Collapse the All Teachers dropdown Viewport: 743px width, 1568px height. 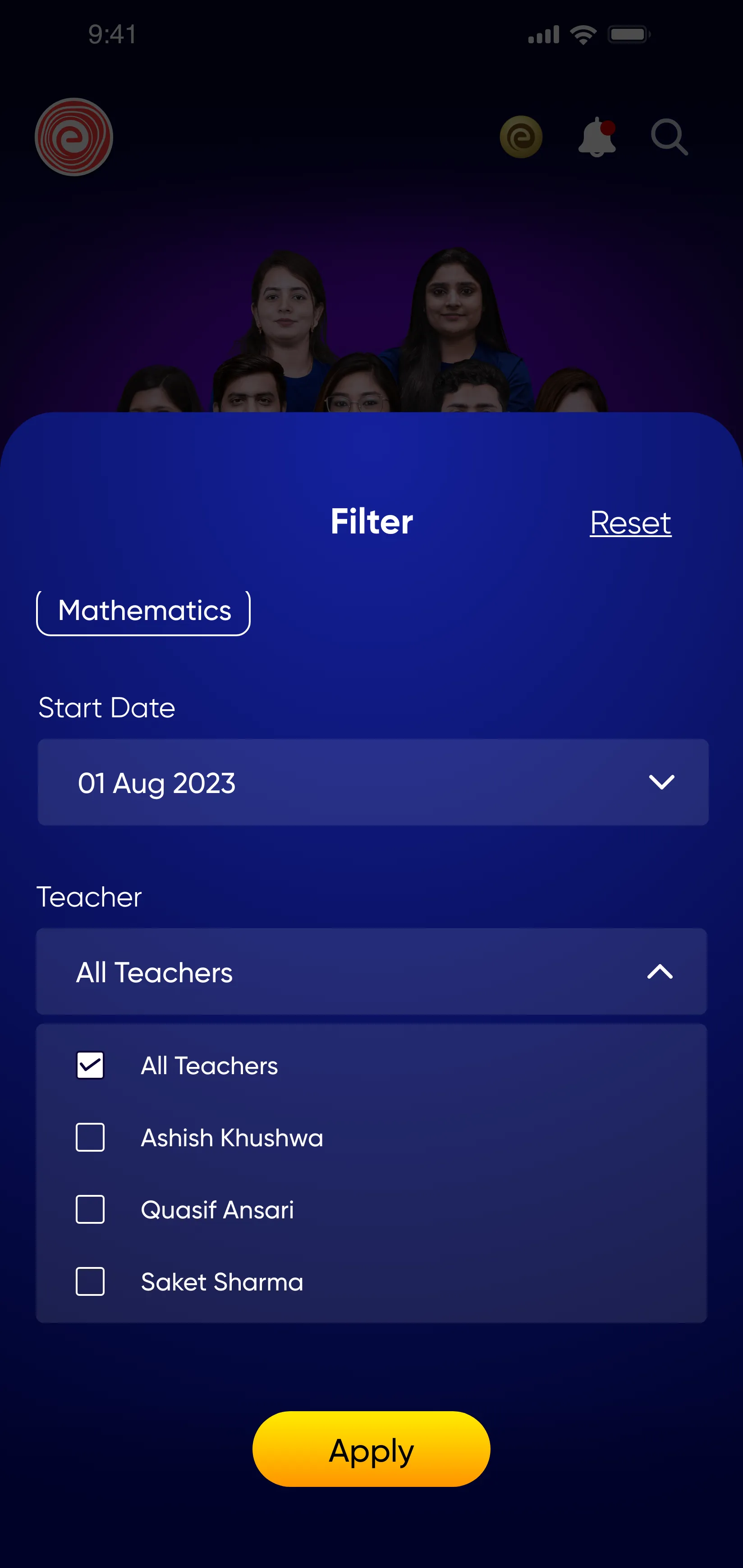[x=660, y=971]
